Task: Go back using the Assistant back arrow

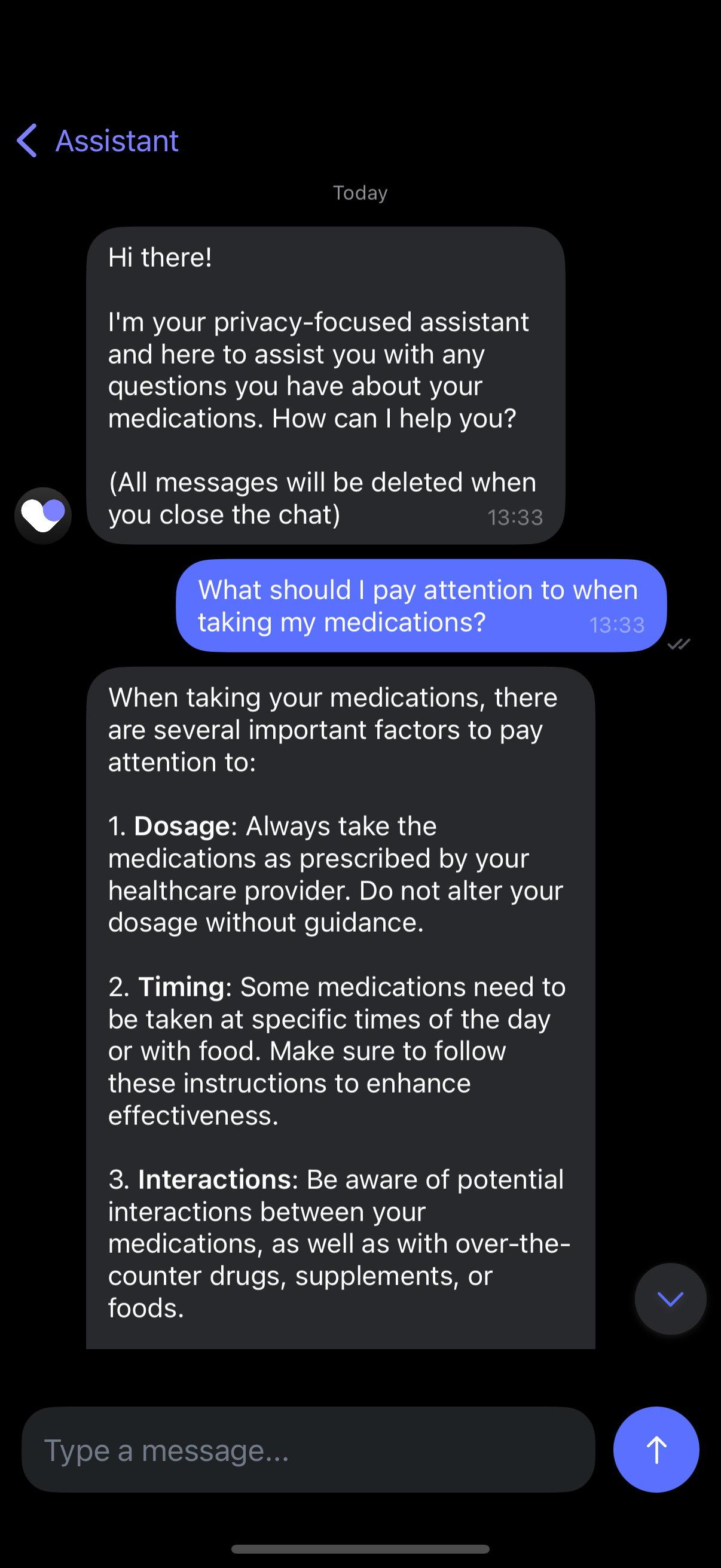Action: pos(28,141)
